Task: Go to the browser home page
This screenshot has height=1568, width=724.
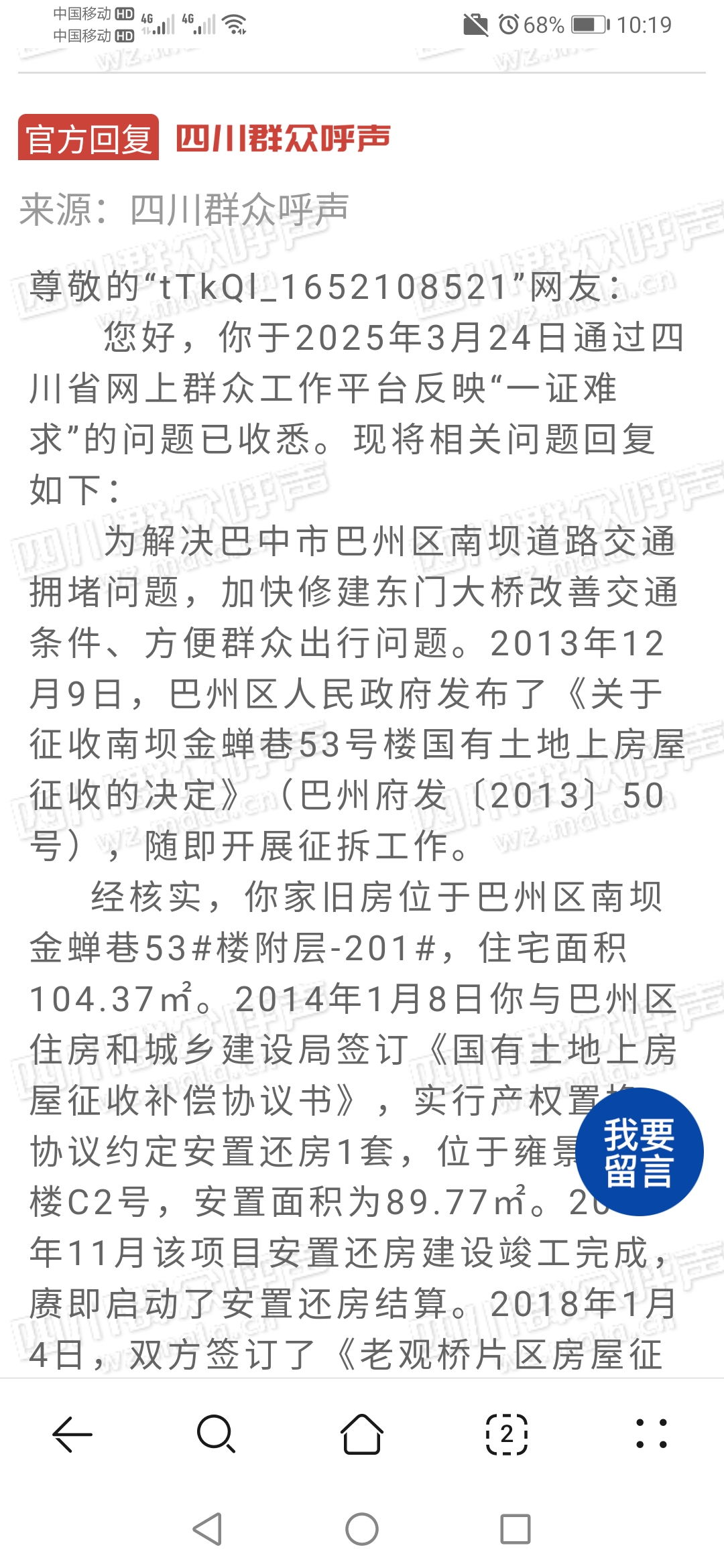Action: click(x=362, y=1434)
